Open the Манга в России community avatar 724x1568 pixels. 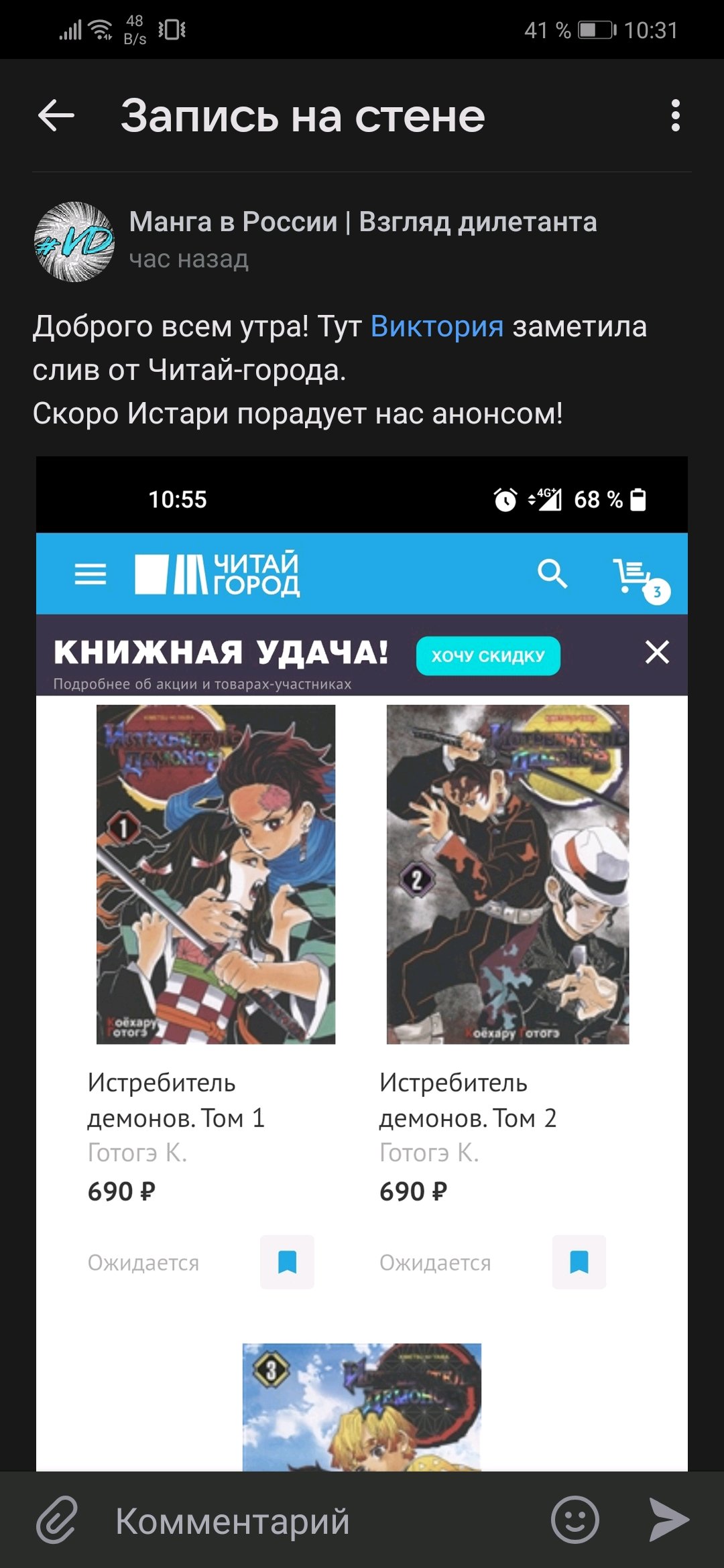click(x=74, y=241)
